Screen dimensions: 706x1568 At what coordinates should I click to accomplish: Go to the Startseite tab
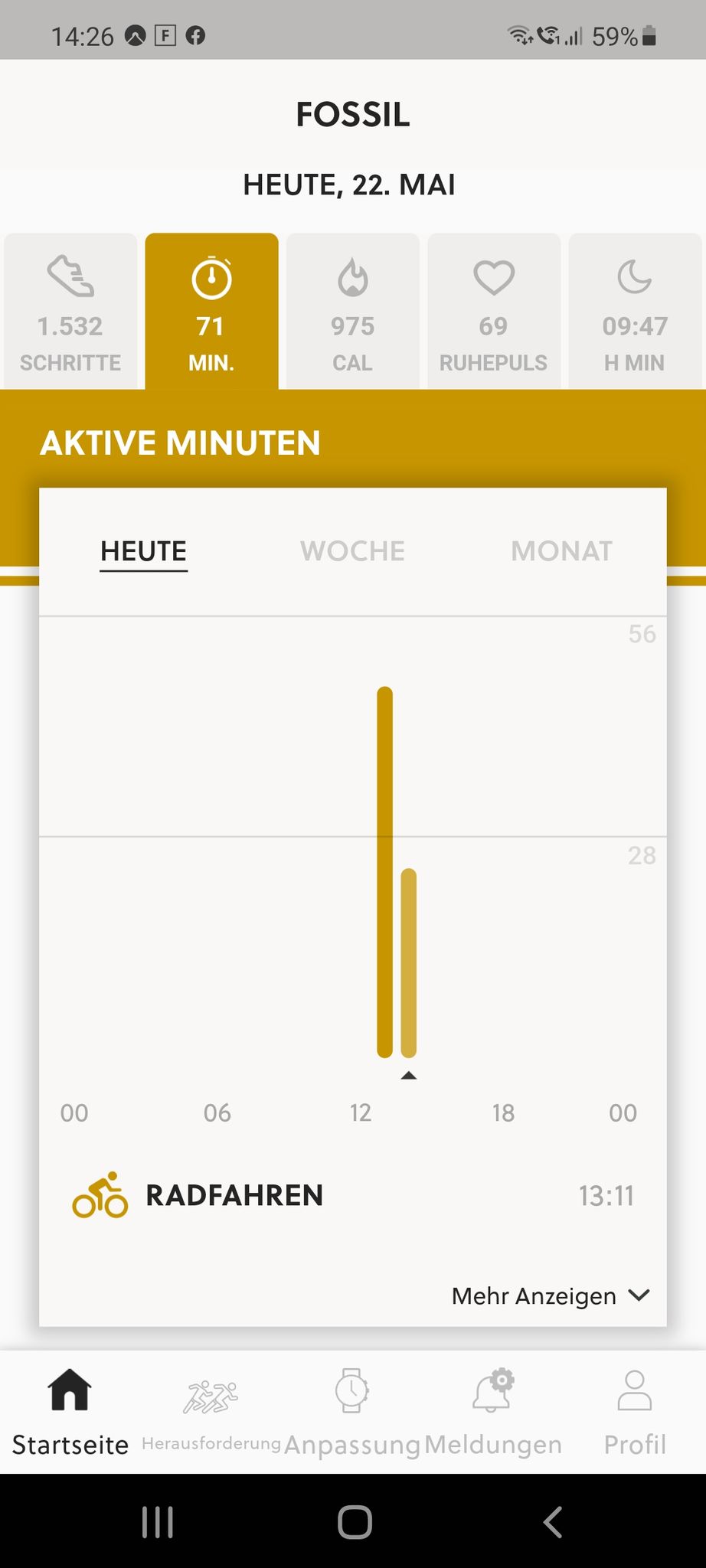click(x=70, y=1413)
